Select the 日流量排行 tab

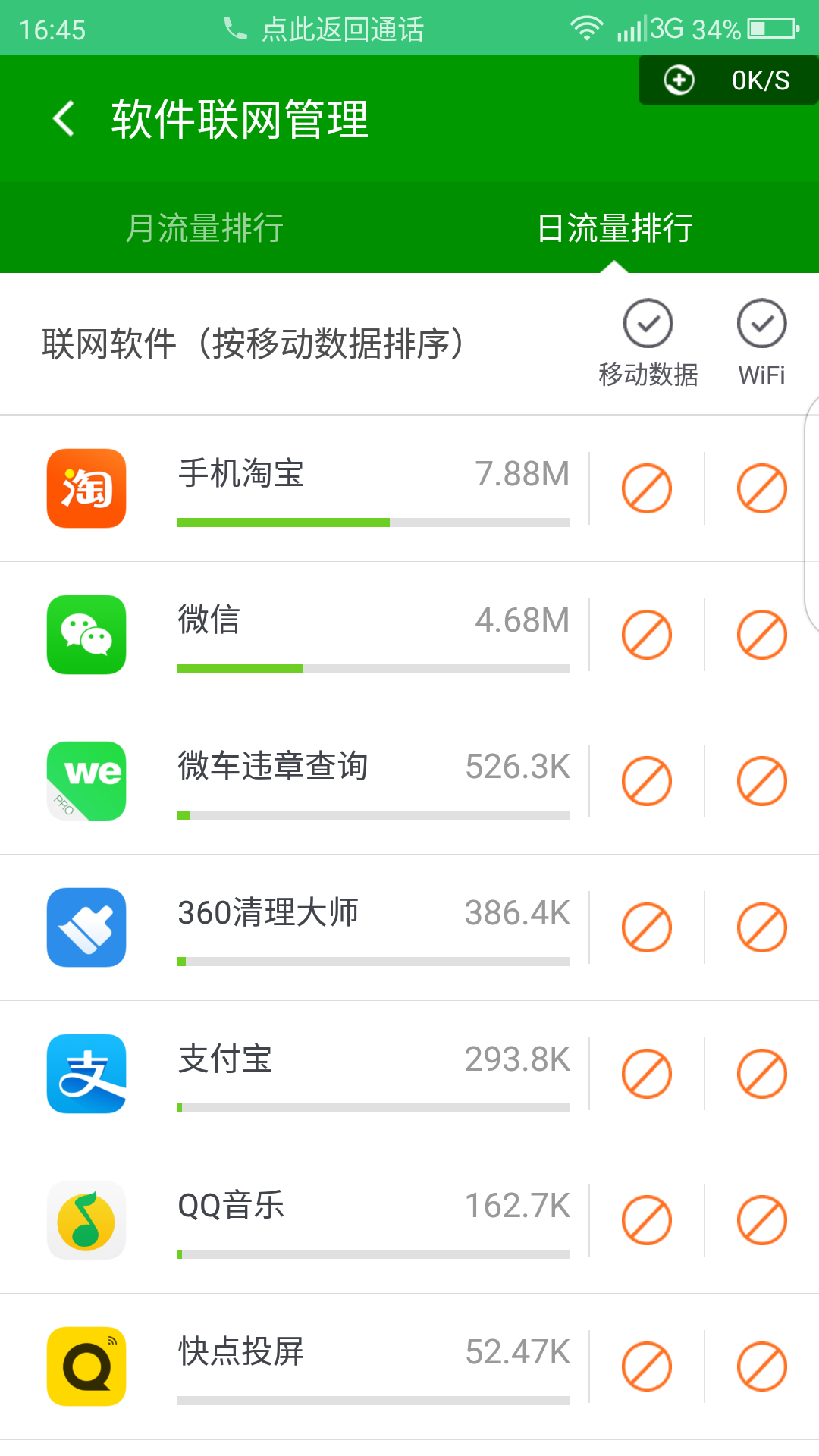coord(614,228)
